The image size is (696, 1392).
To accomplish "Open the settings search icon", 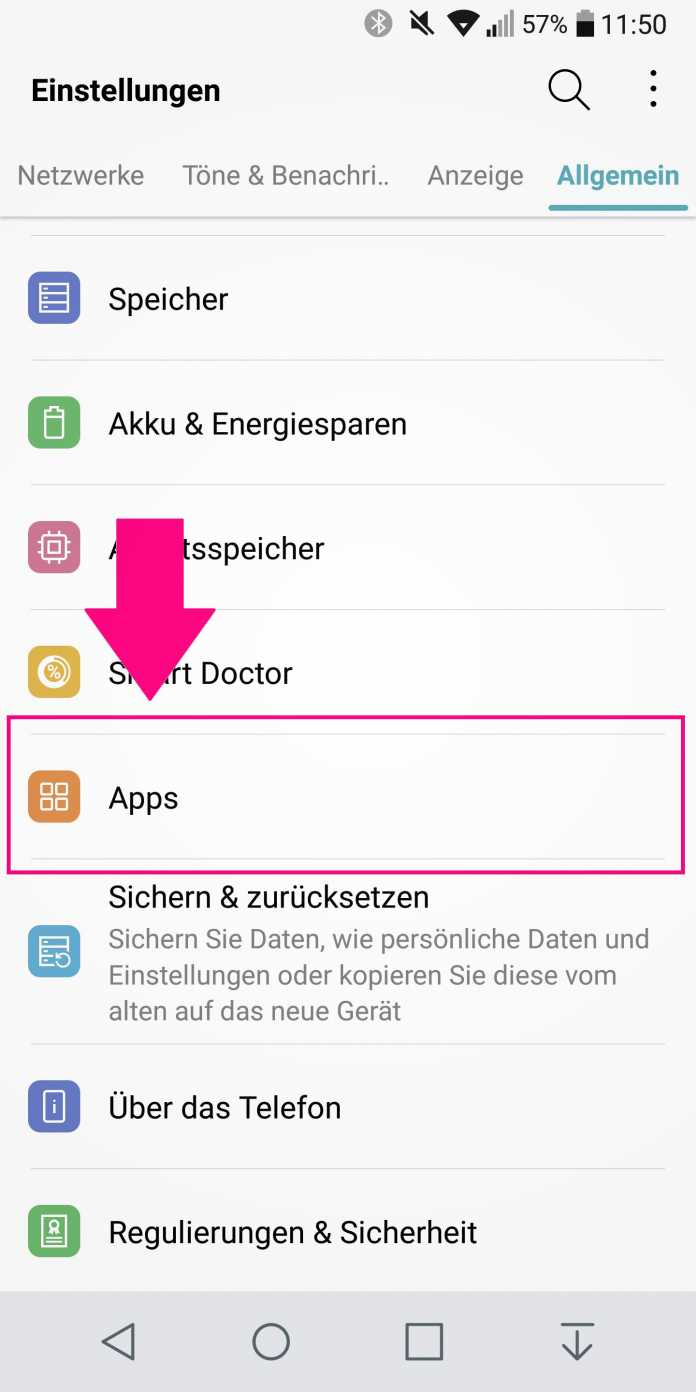I will coord(568,91).
